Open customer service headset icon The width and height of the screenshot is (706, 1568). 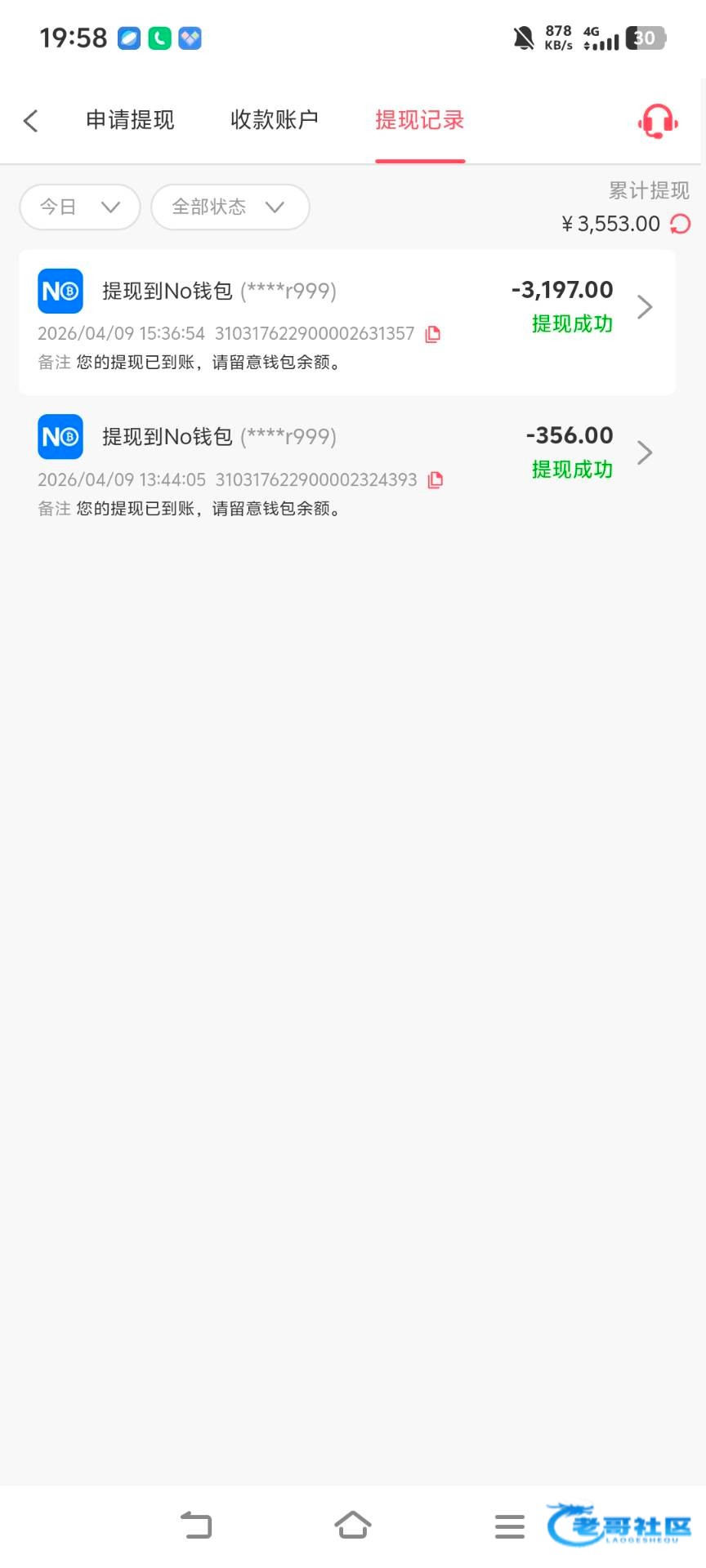658,122
